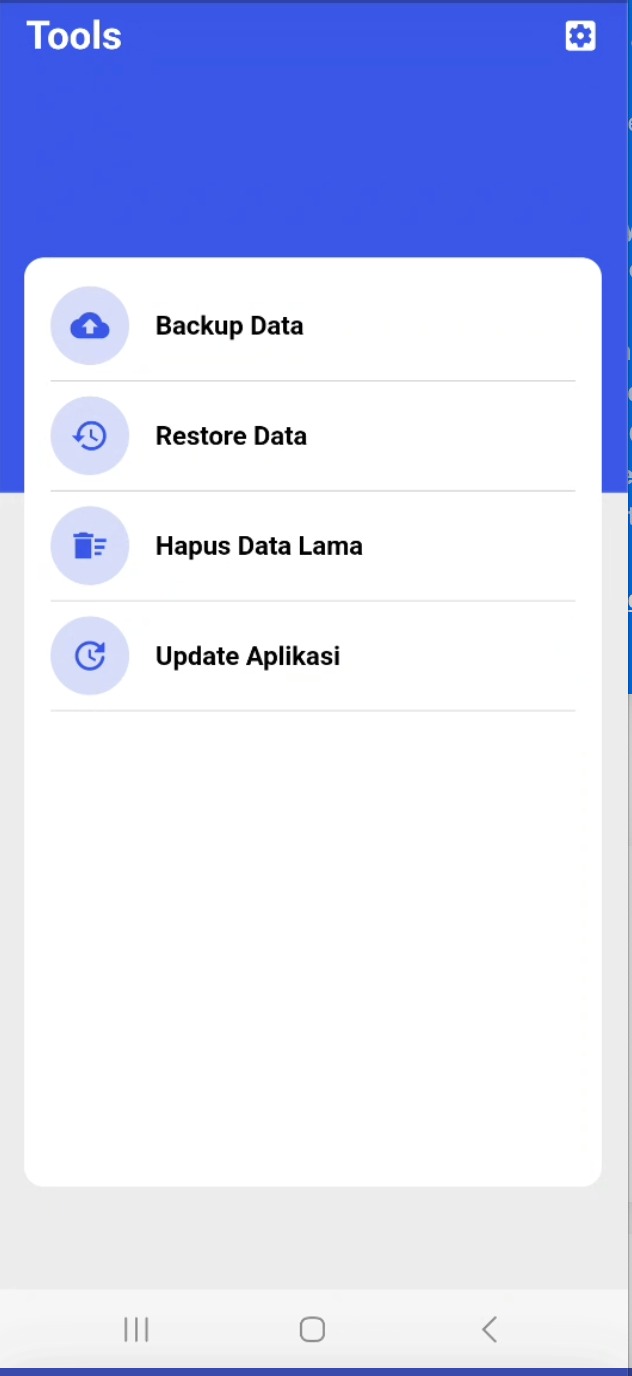Show recent apps from the navigation bar

136,1329
